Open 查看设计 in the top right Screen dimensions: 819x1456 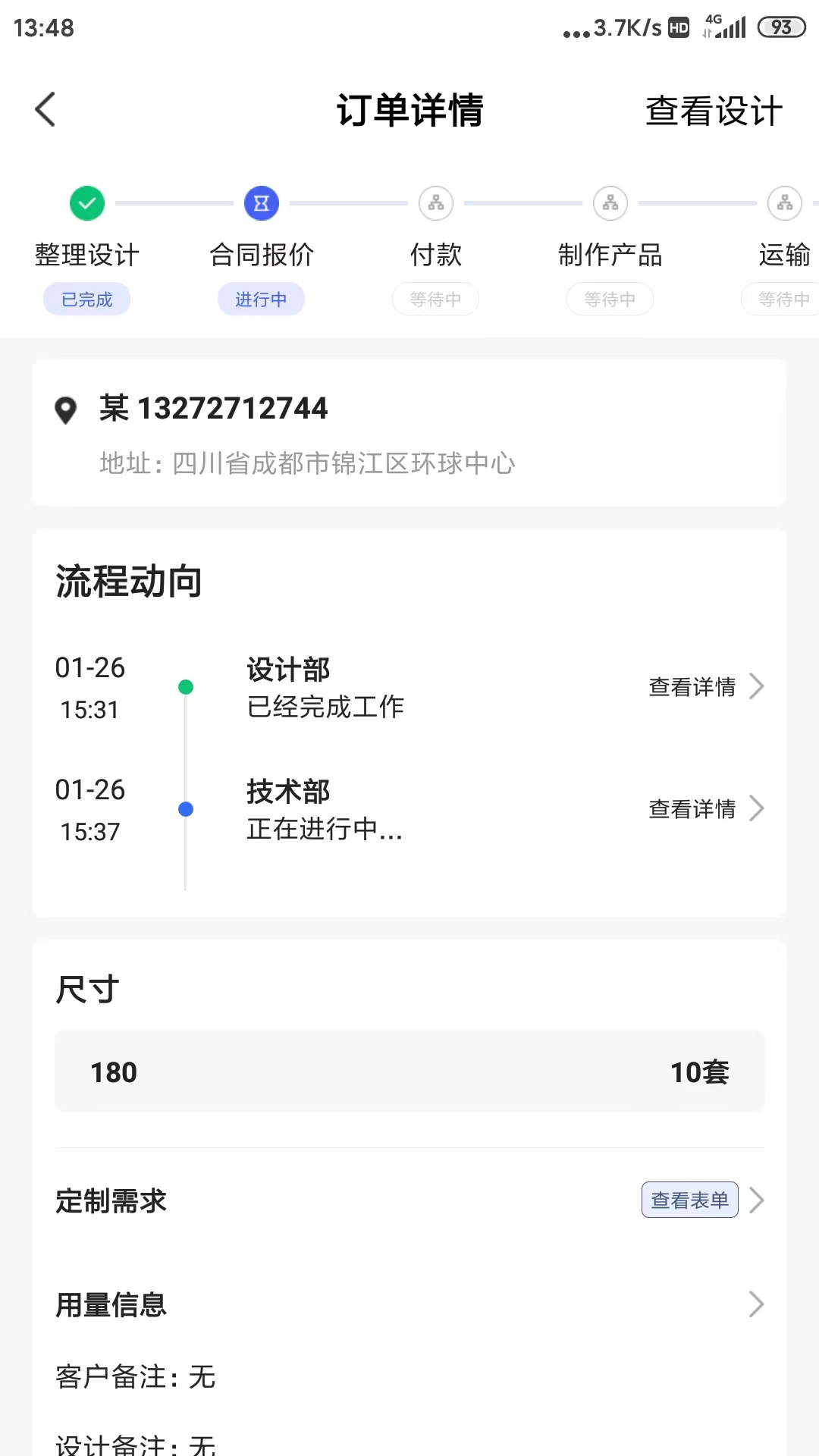(x=713, y=111)
